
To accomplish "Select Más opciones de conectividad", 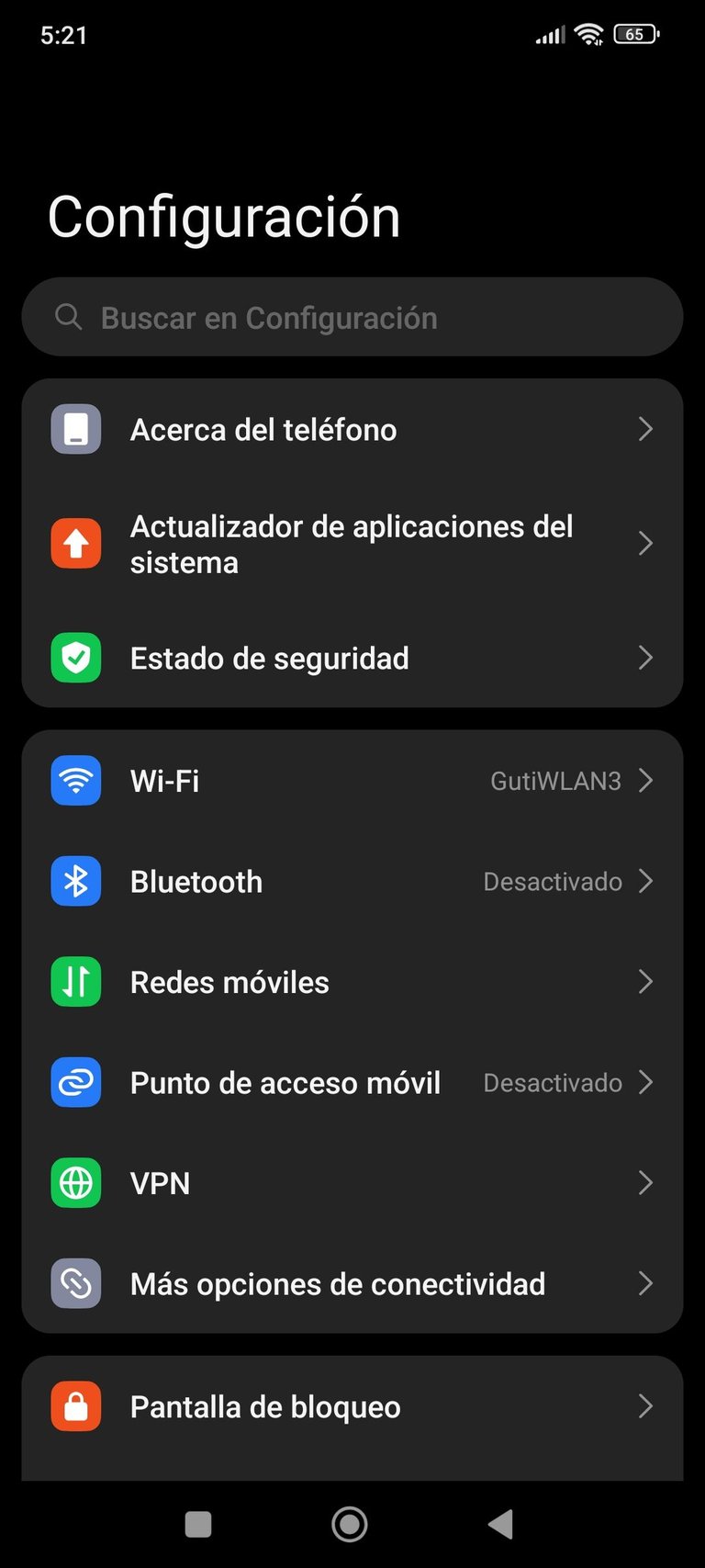I will point(352,1283).
